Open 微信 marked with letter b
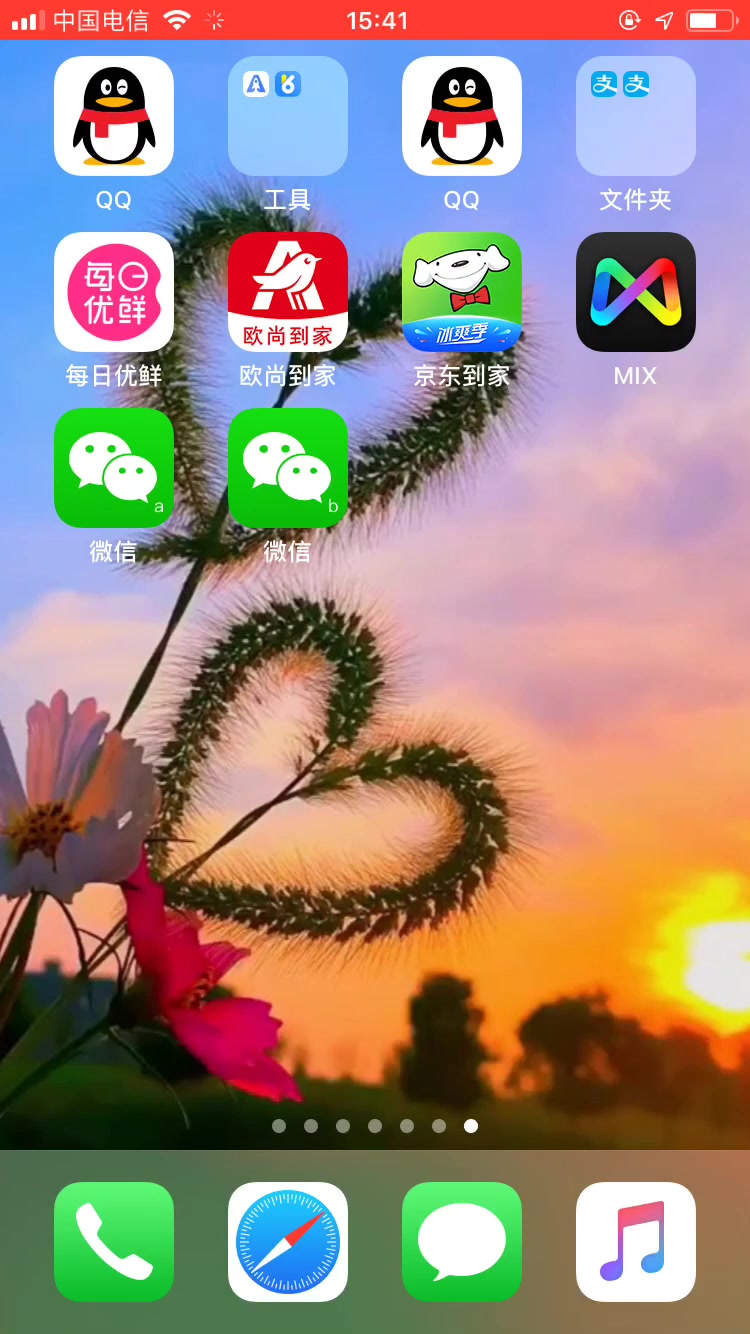Screen dimensions: 750x1334 coord(288,468)
